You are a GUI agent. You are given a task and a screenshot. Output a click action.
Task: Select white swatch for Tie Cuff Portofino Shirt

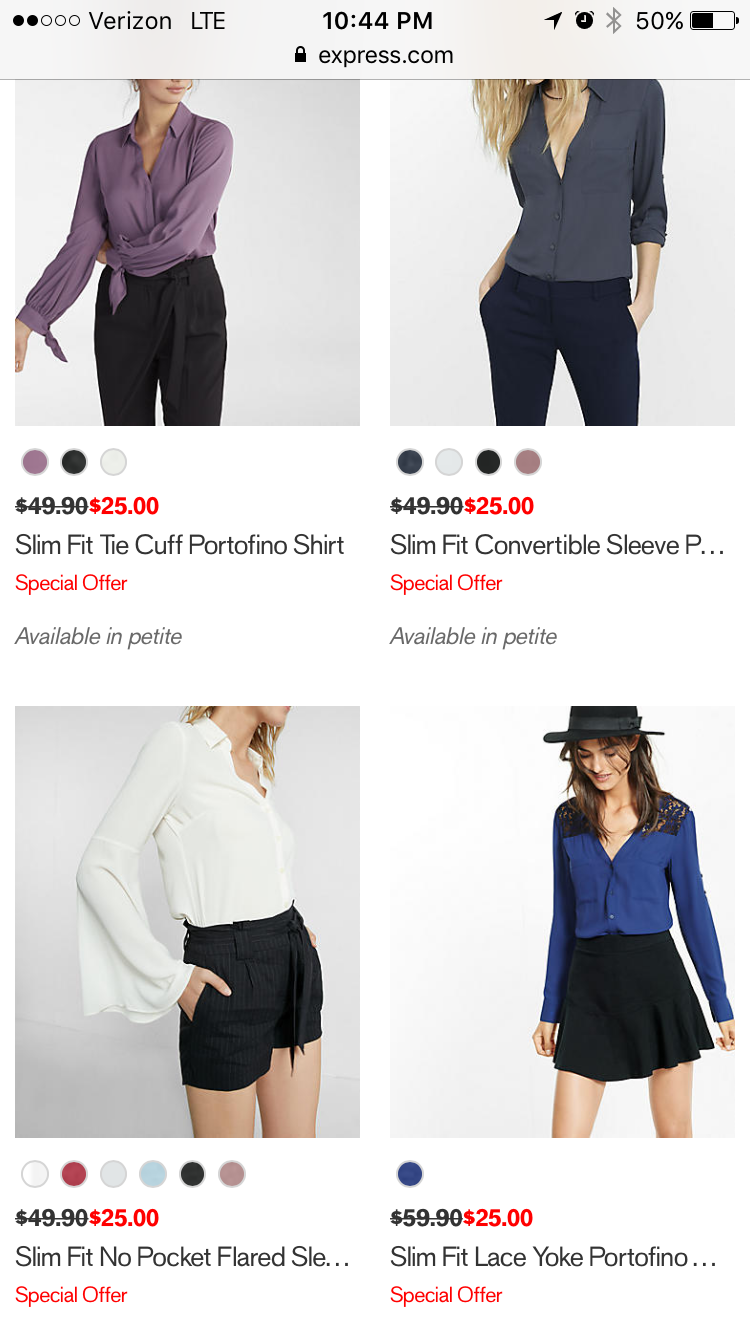click(113, 462)
